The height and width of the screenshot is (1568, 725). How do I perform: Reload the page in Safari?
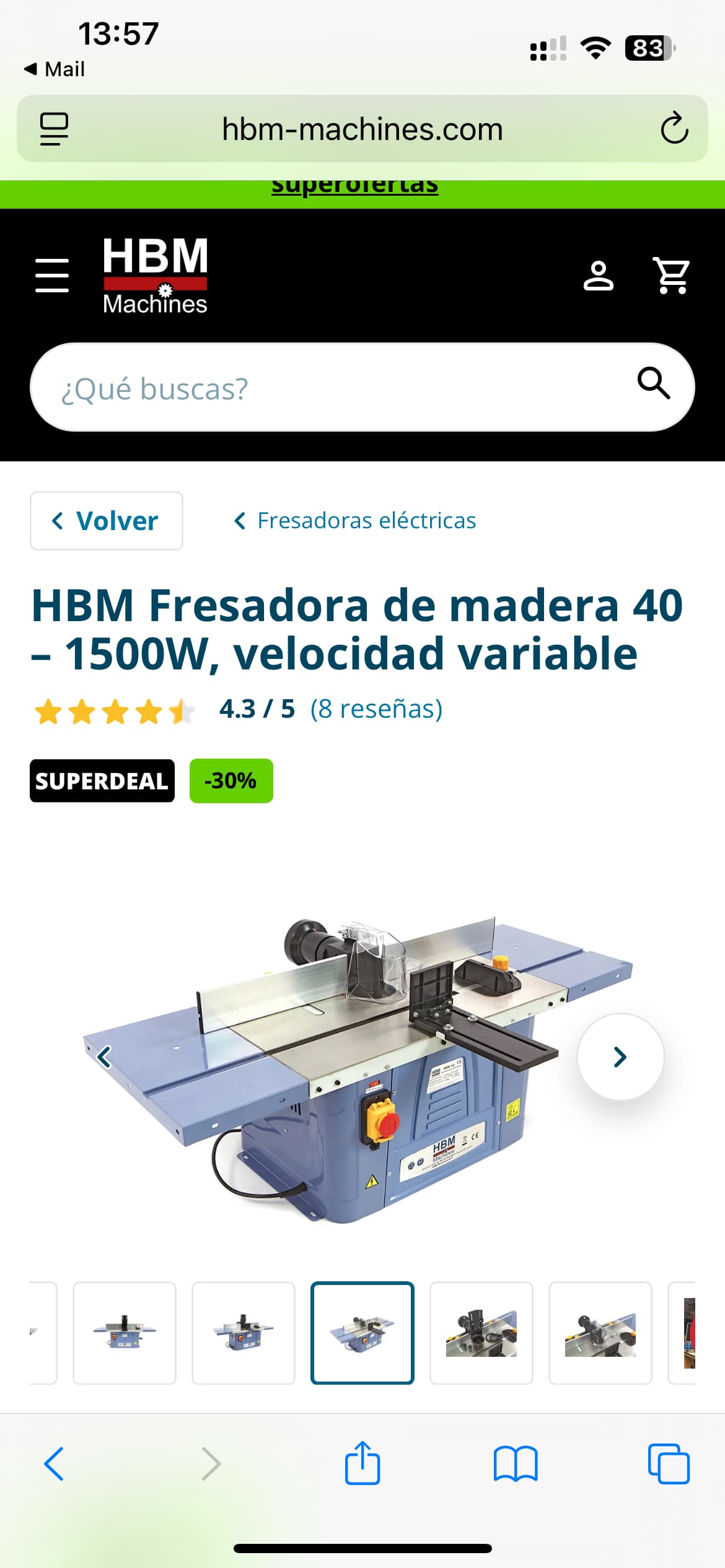click(674, 129)
